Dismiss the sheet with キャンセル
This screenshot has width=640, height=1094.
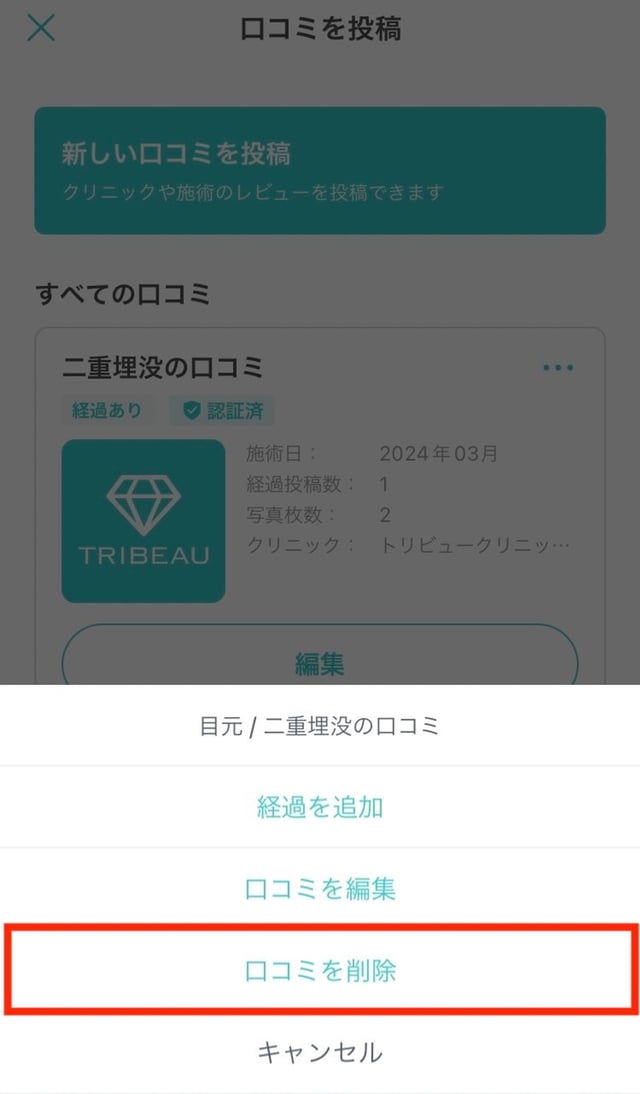tap(320, 1052)
